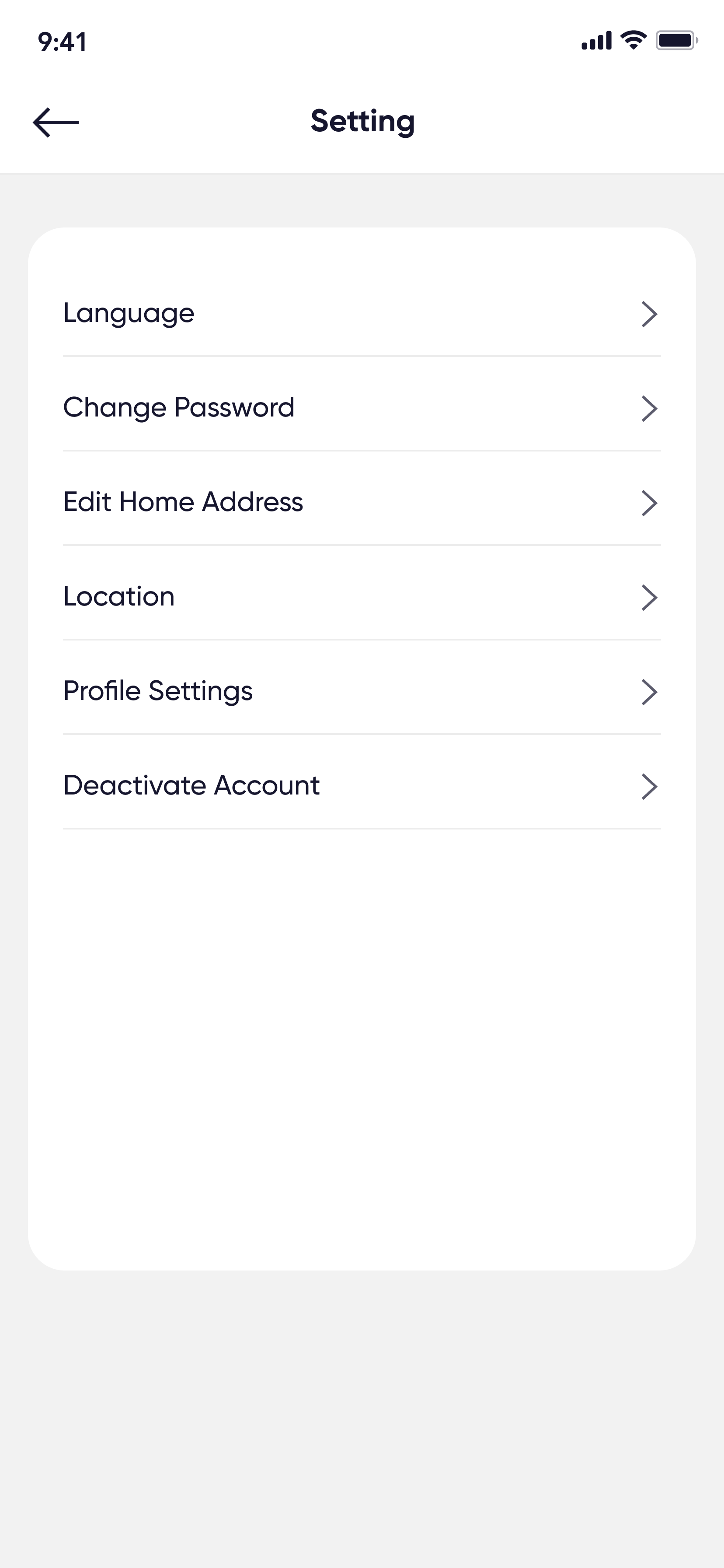The image size is (724, 1568).
Task: Go to Profile Settings
Action: point(362,691)
